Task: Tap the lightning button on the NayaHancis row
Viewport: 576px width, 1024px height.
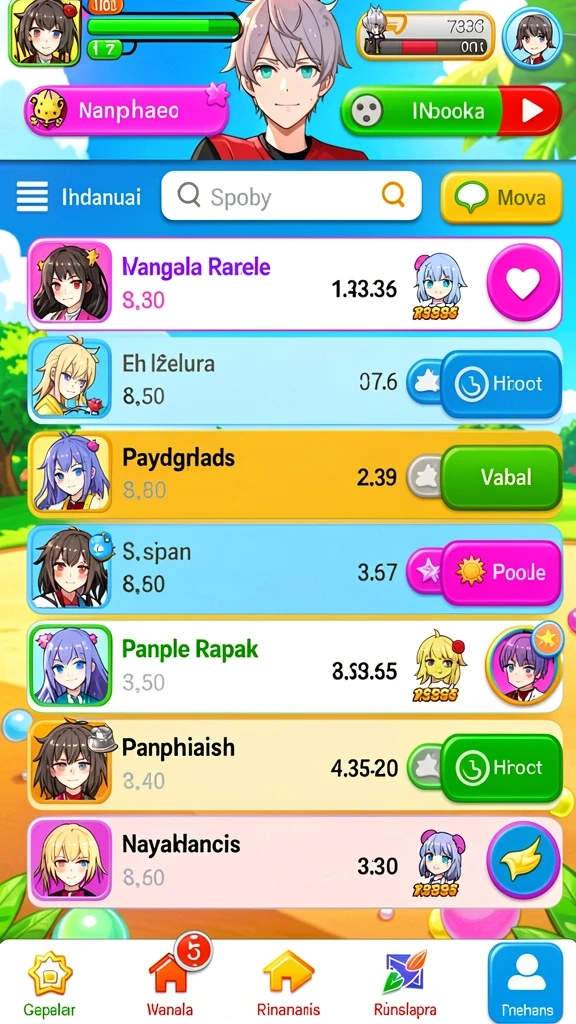Action: pyautogui.click(x=524, y=860)
